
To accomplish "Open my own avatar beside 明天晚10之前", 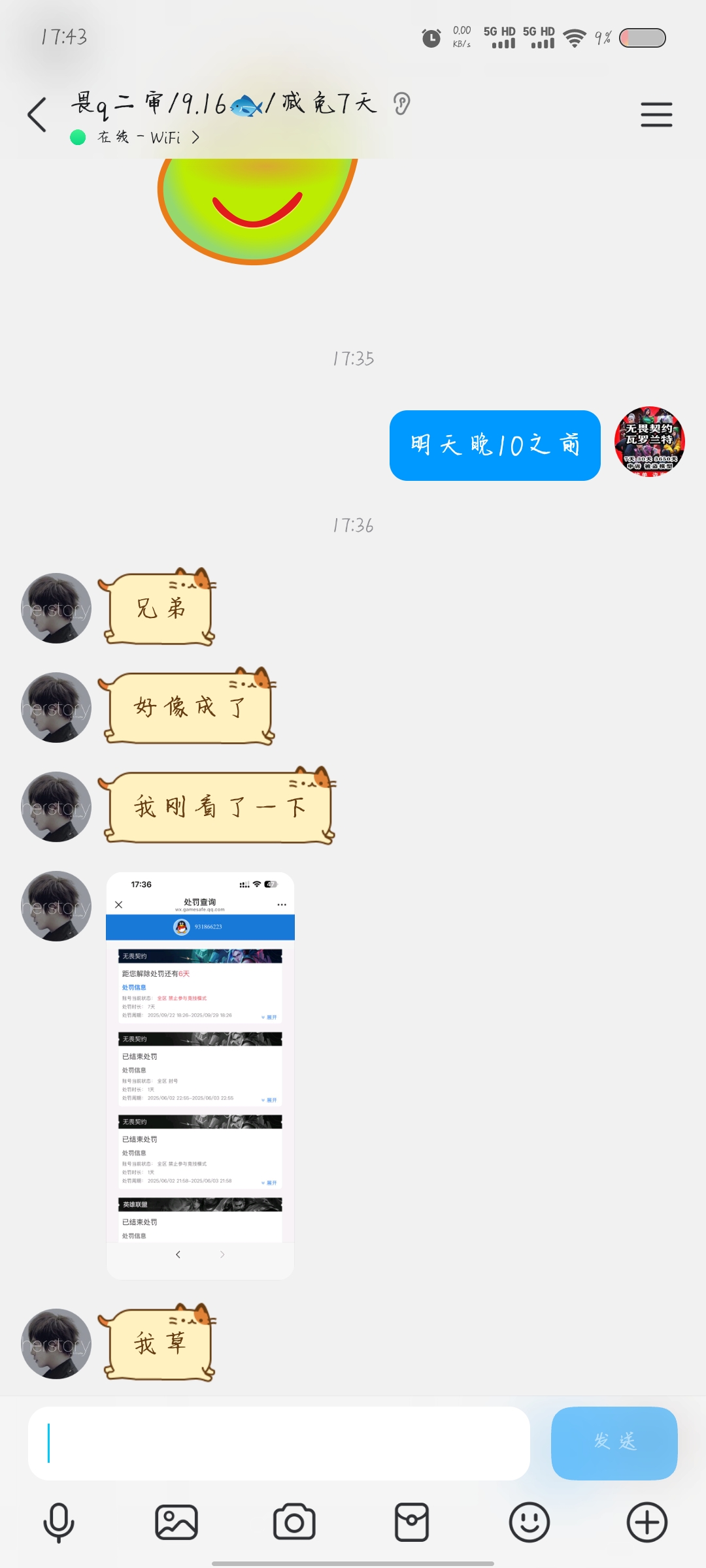I will click(x=649, y=442).
